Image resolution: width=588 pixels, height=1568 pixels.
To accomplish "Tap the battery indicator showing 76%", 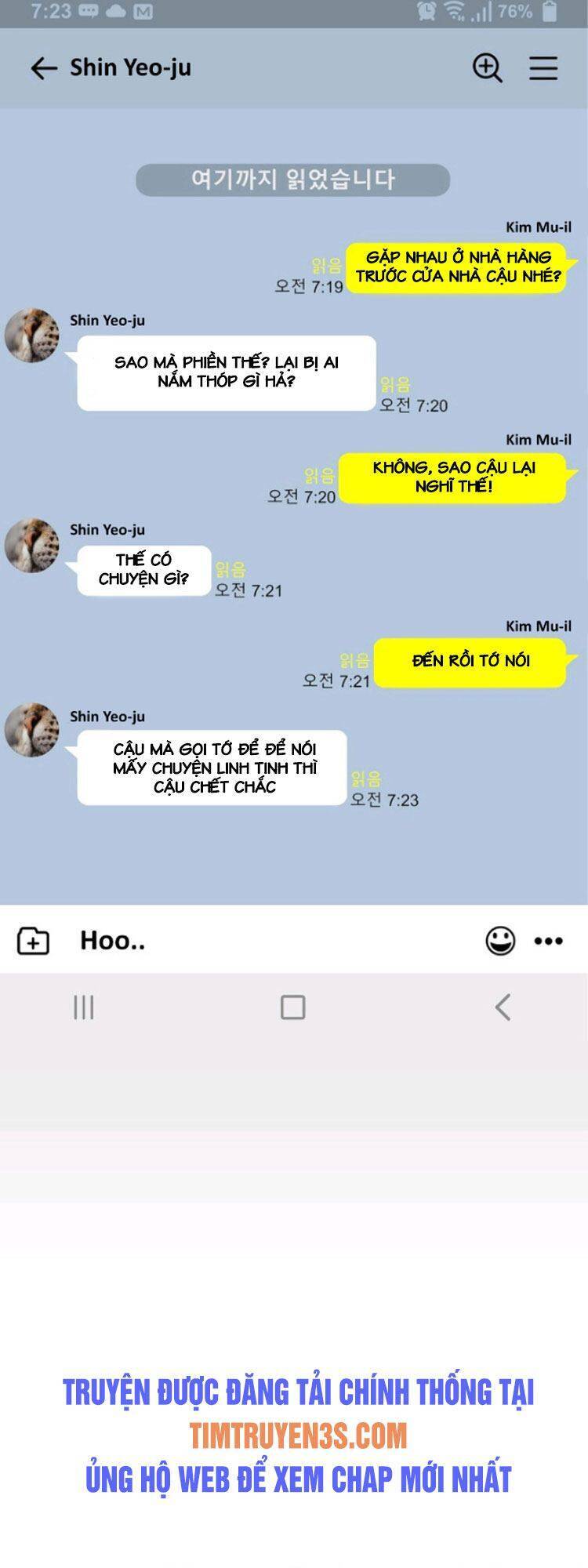I will click(521, 12).
